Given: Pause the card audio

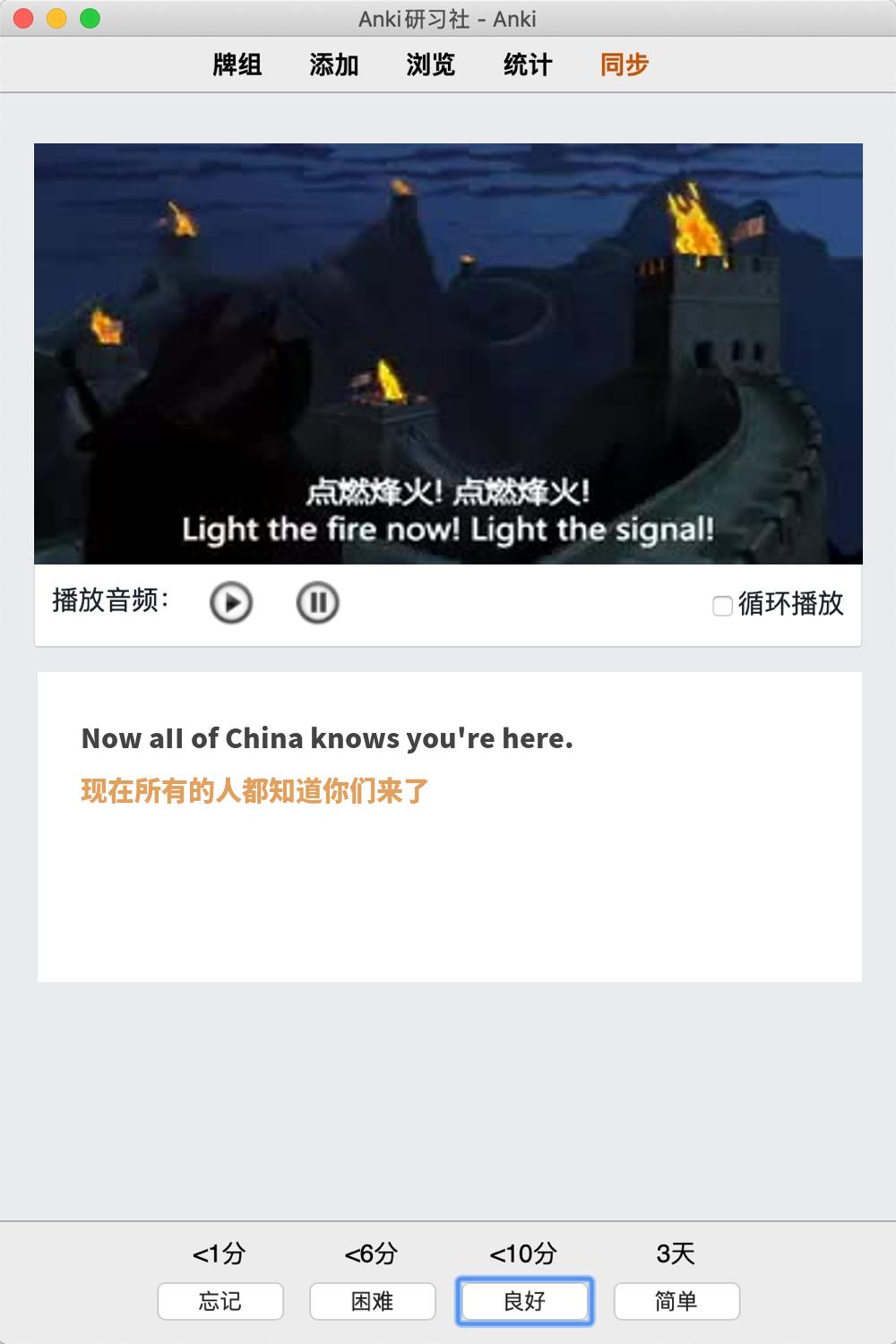Looking at the screenshot, I should (x=317, y=603).
